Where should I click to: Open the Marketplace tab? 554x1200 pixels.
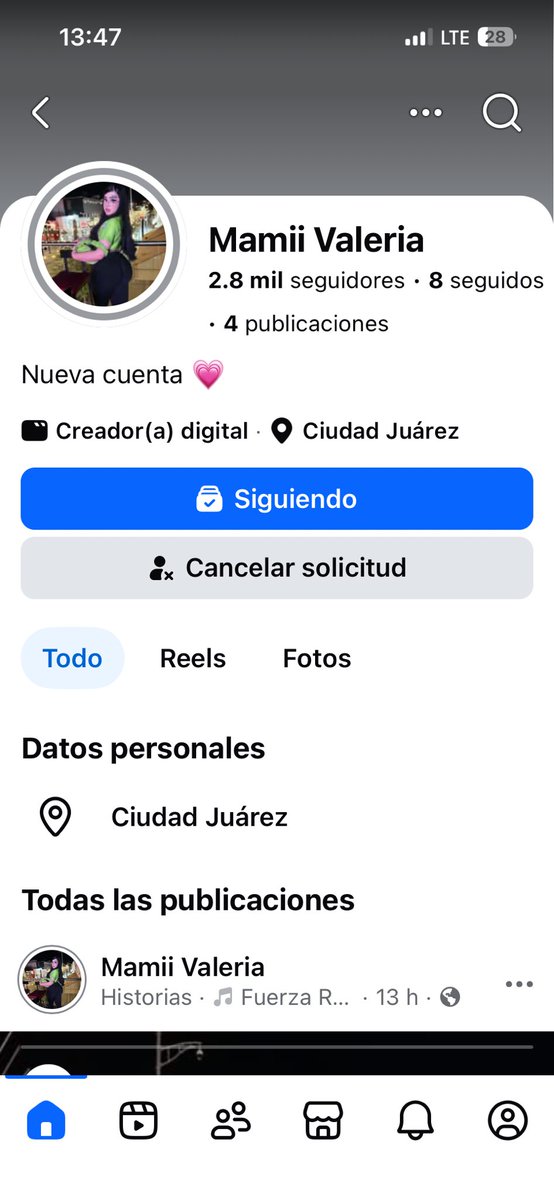pos(323,1121)
